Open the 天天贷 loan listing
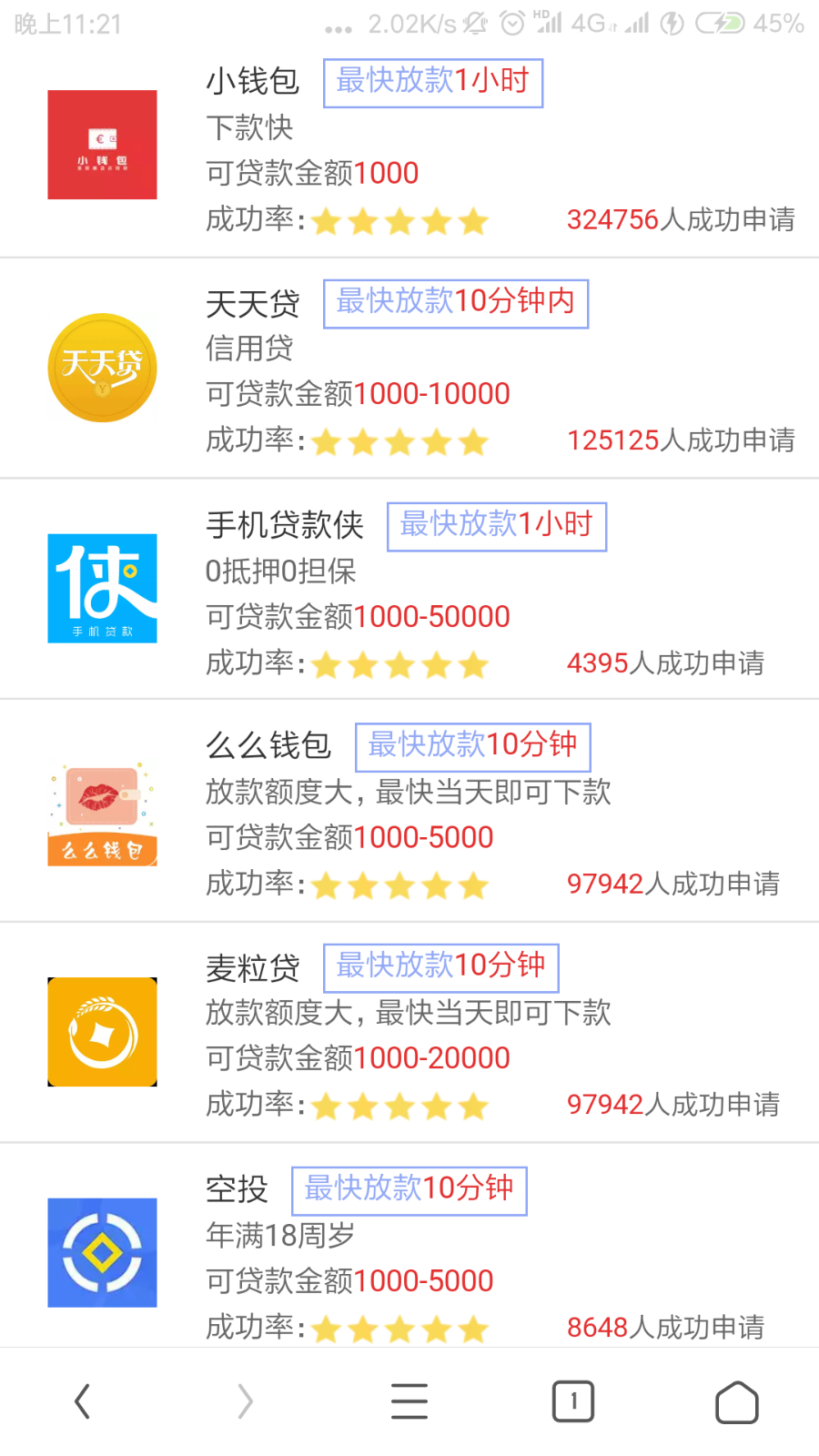This screenshot has width=819, height=1456. [409, 369]
